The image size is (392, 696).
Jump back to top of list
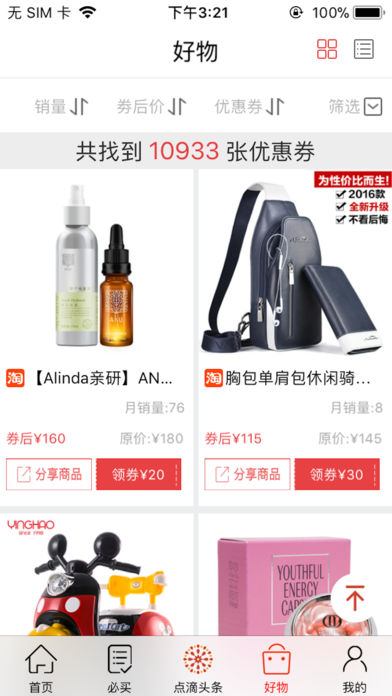[354, 598]
